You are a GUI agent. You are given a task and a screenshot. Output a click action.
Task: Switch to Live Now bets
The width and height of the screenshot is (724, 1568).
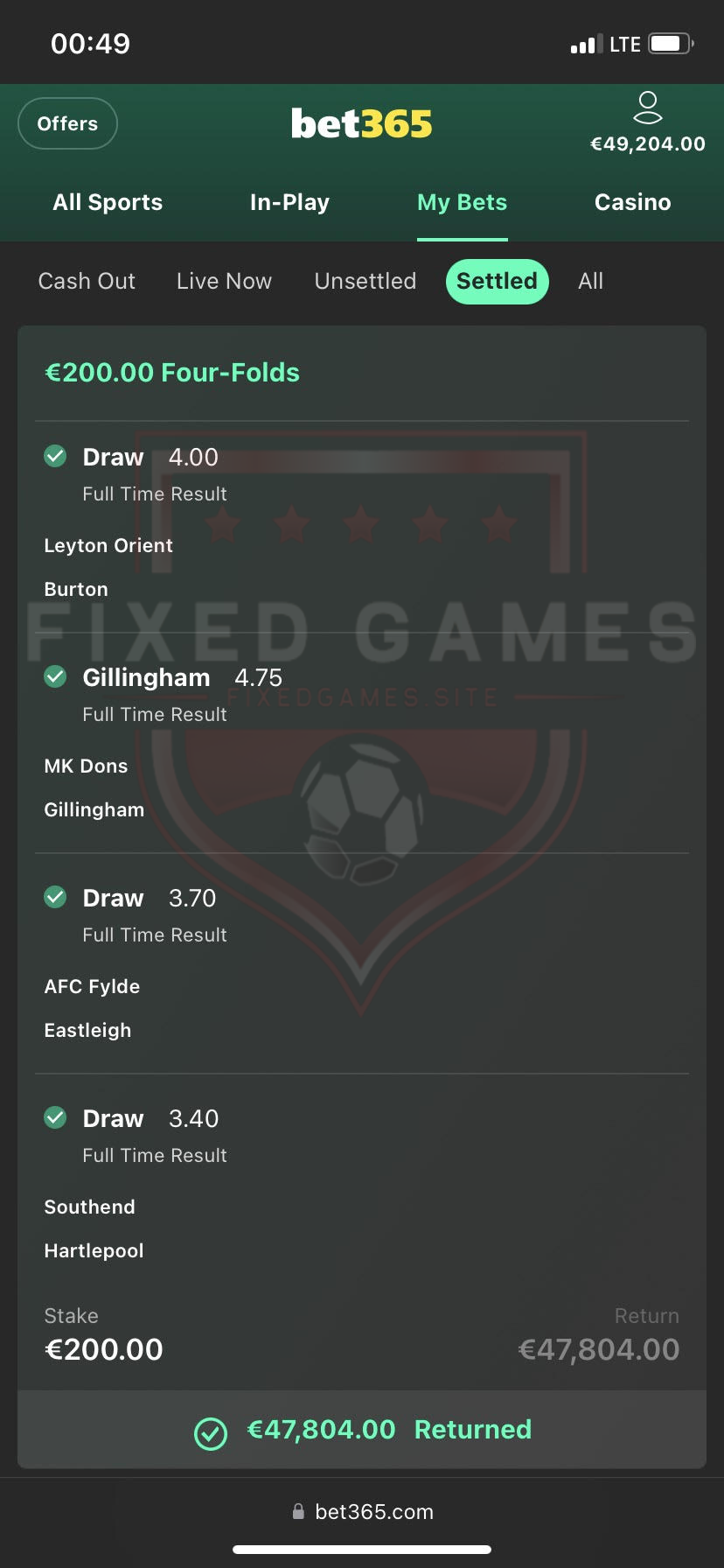coord(224,281)
